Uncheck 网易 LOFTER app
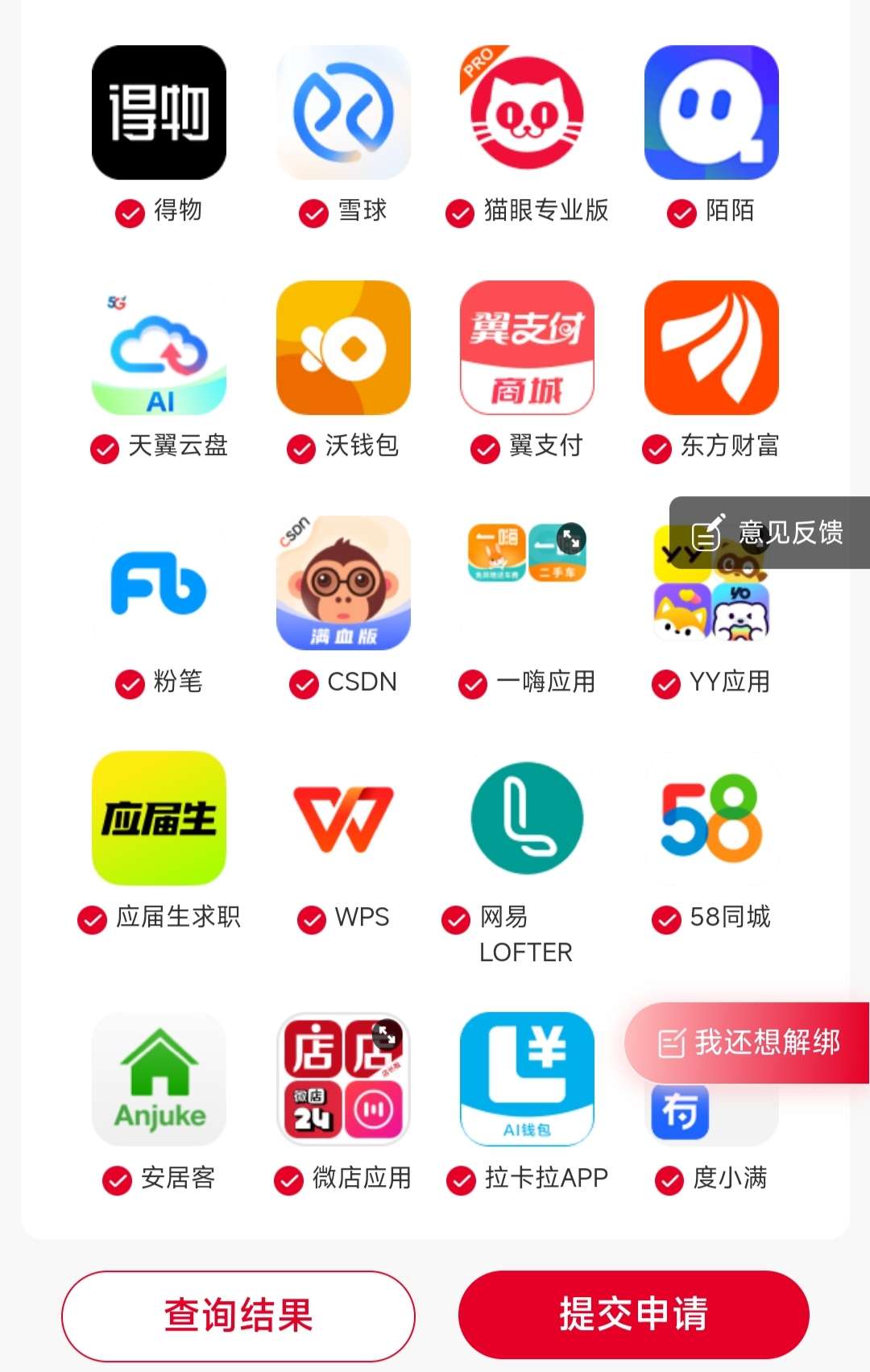Viewport: 870px width, 1372px height. pyautogui.click(x=456, y=919)
